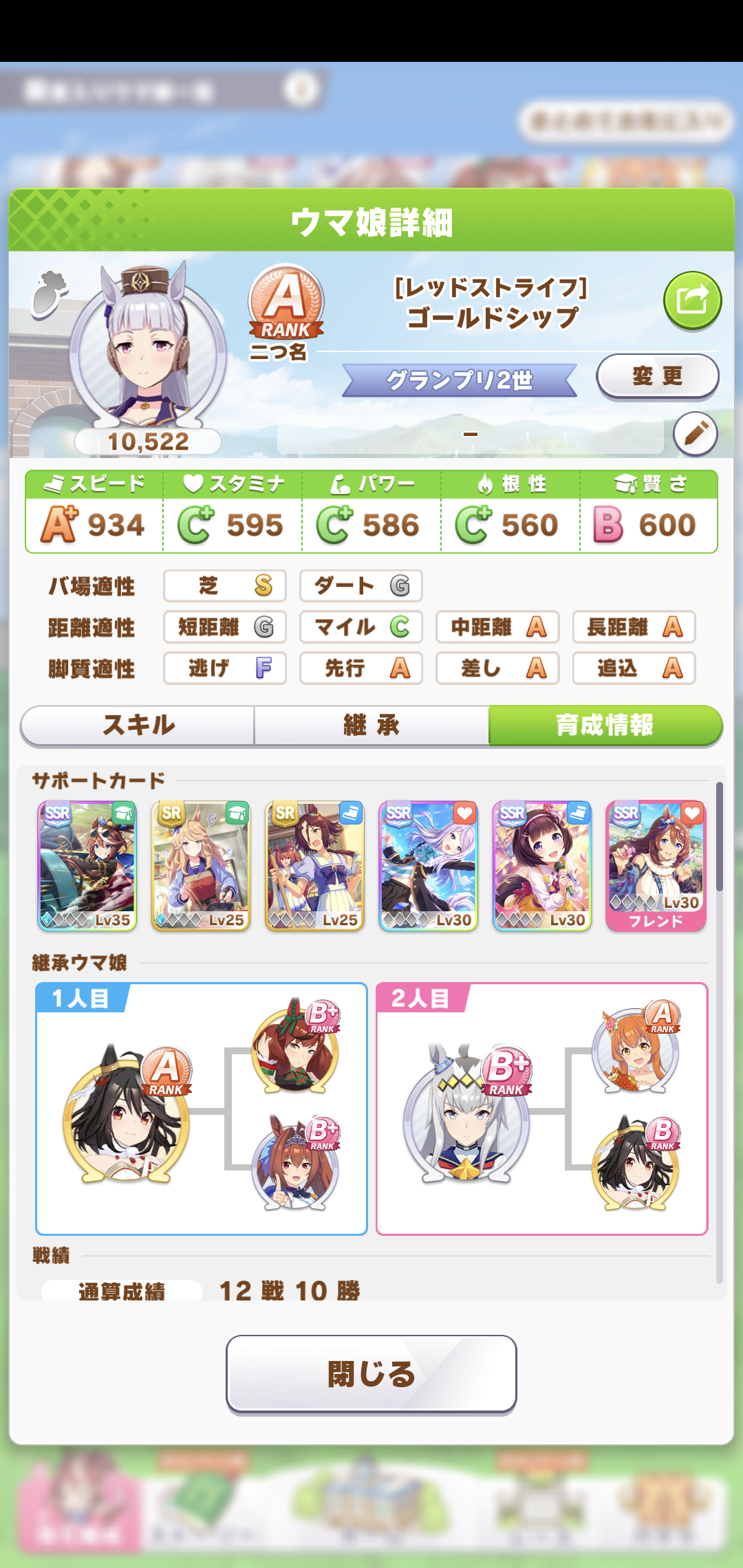Open the Lv35 SSR support card
Image resolution: width=743 pixels, height=1568 pixels.
pyautogui.click(x=87, y=866)
